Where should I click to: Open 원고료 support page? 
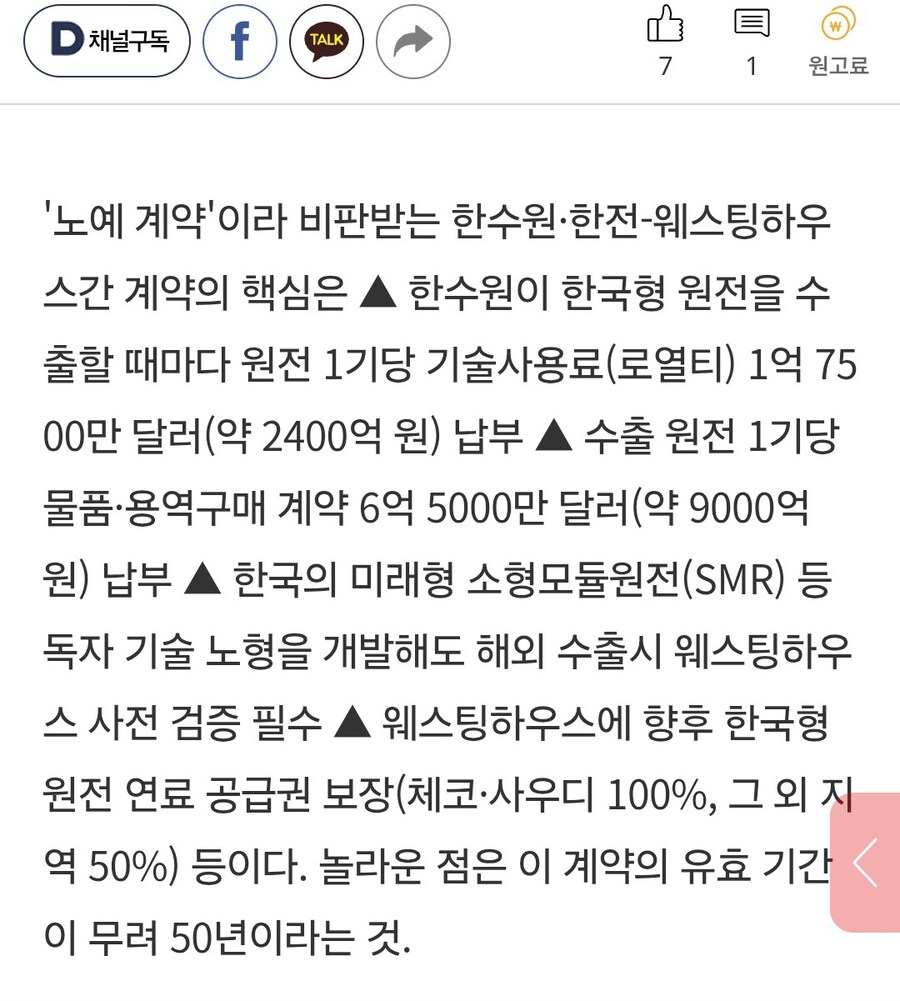click(838, 42)
